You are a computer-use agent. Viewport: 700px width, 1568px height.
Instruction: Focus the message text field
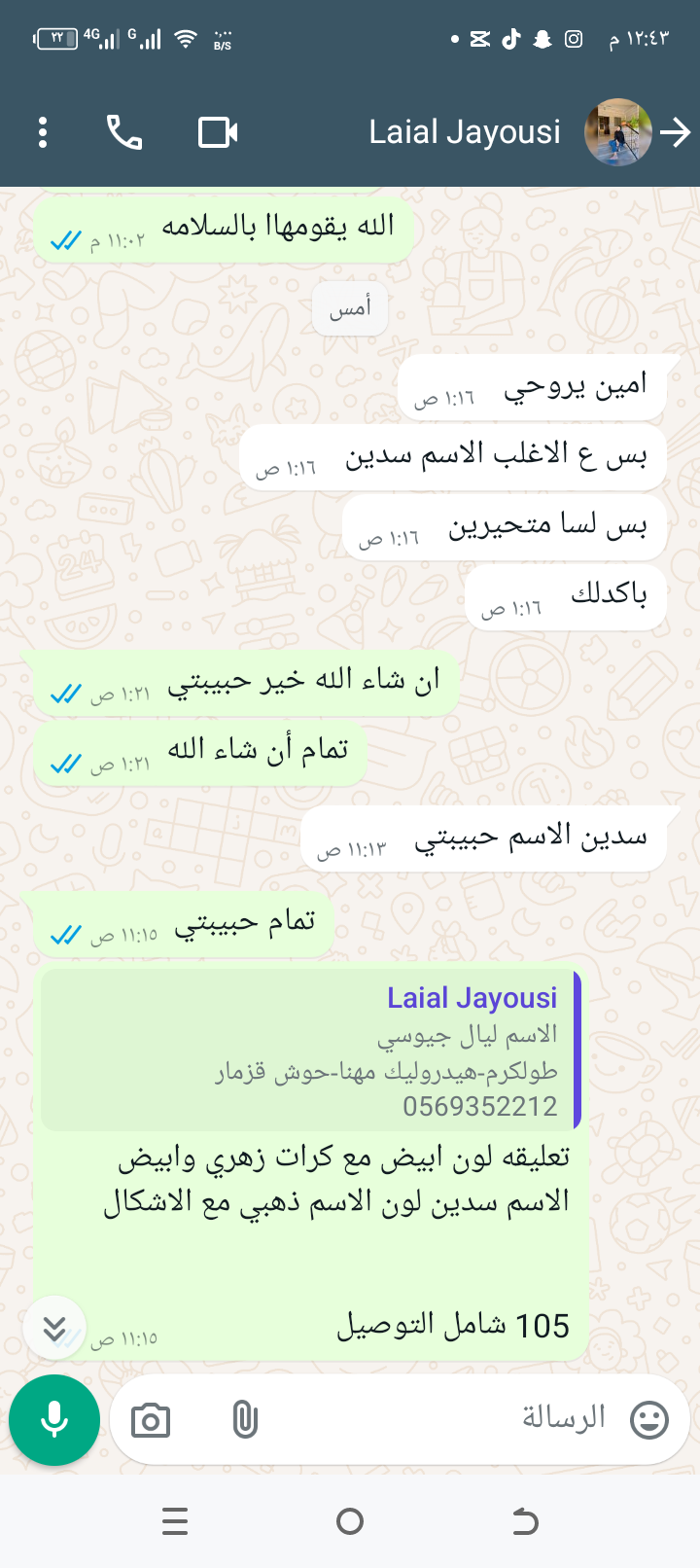tap(437, 1418)
